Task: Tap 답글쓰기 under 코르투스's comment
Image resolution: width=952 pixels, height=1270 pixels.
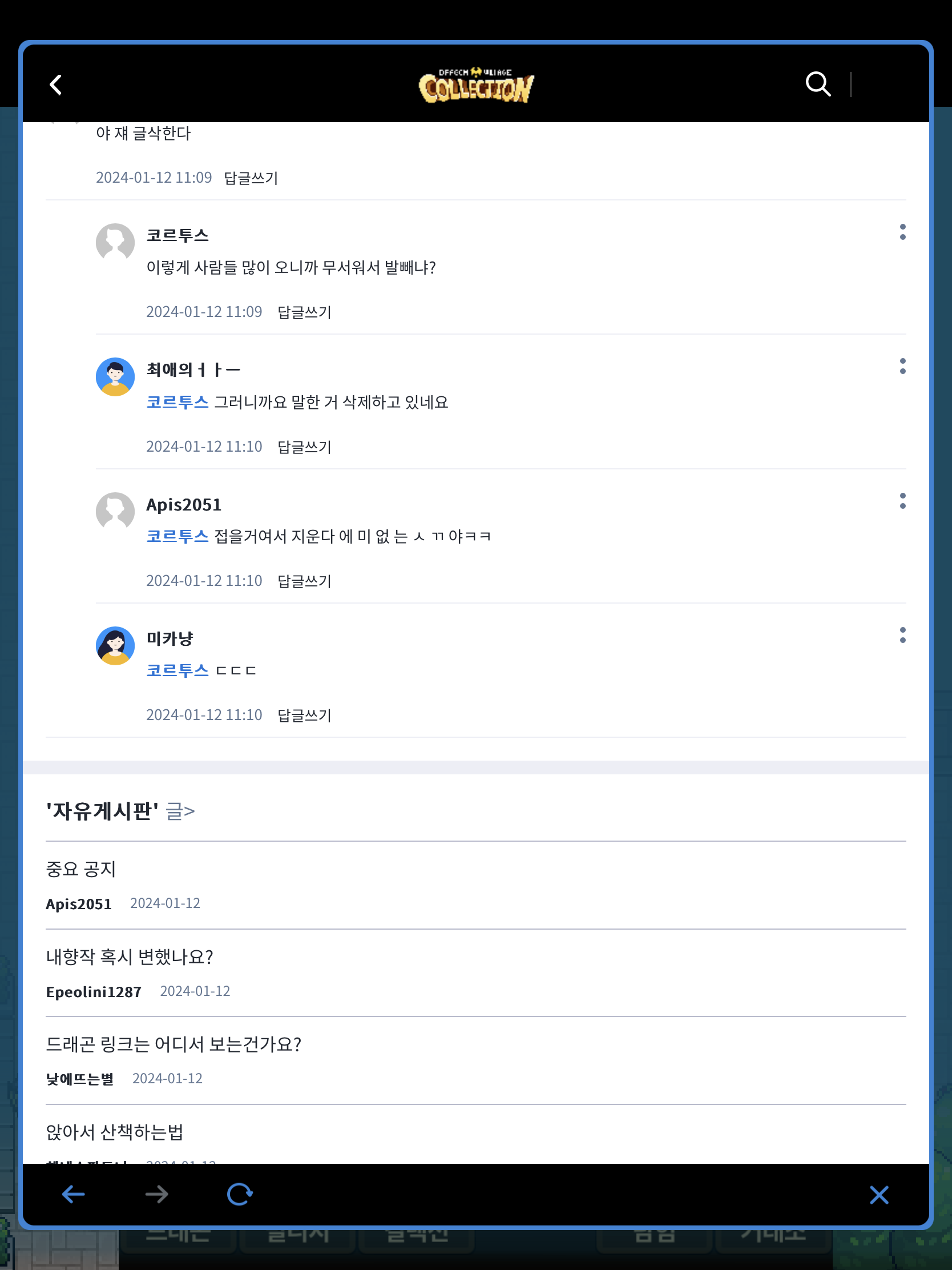Action: pos(304,312)
